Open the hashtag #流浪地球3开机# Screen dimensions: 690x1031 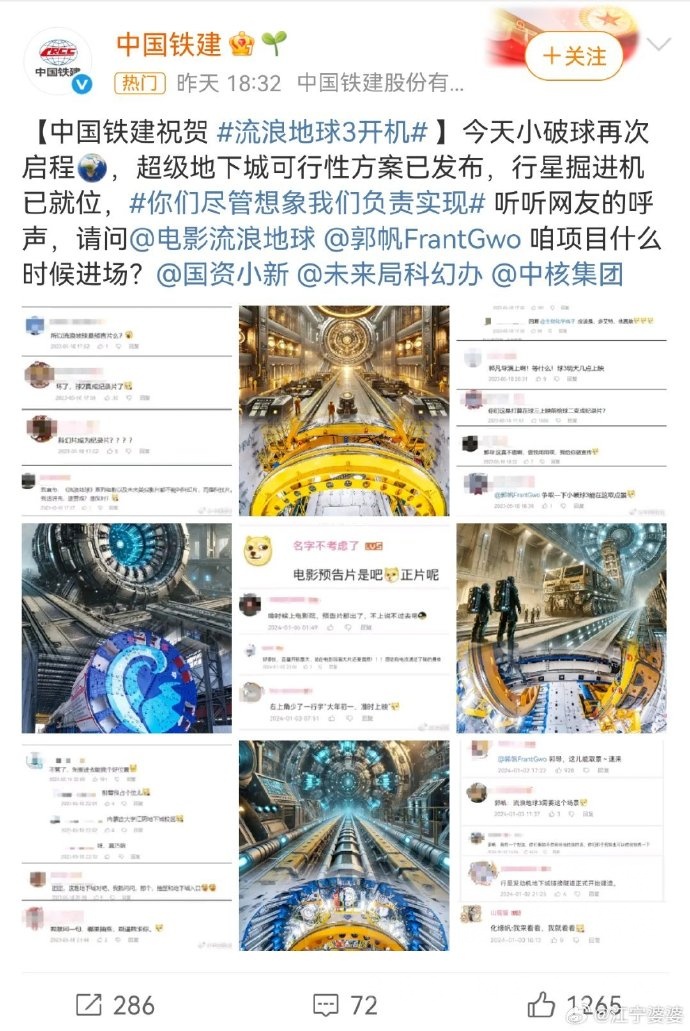(x=323, y=131)
